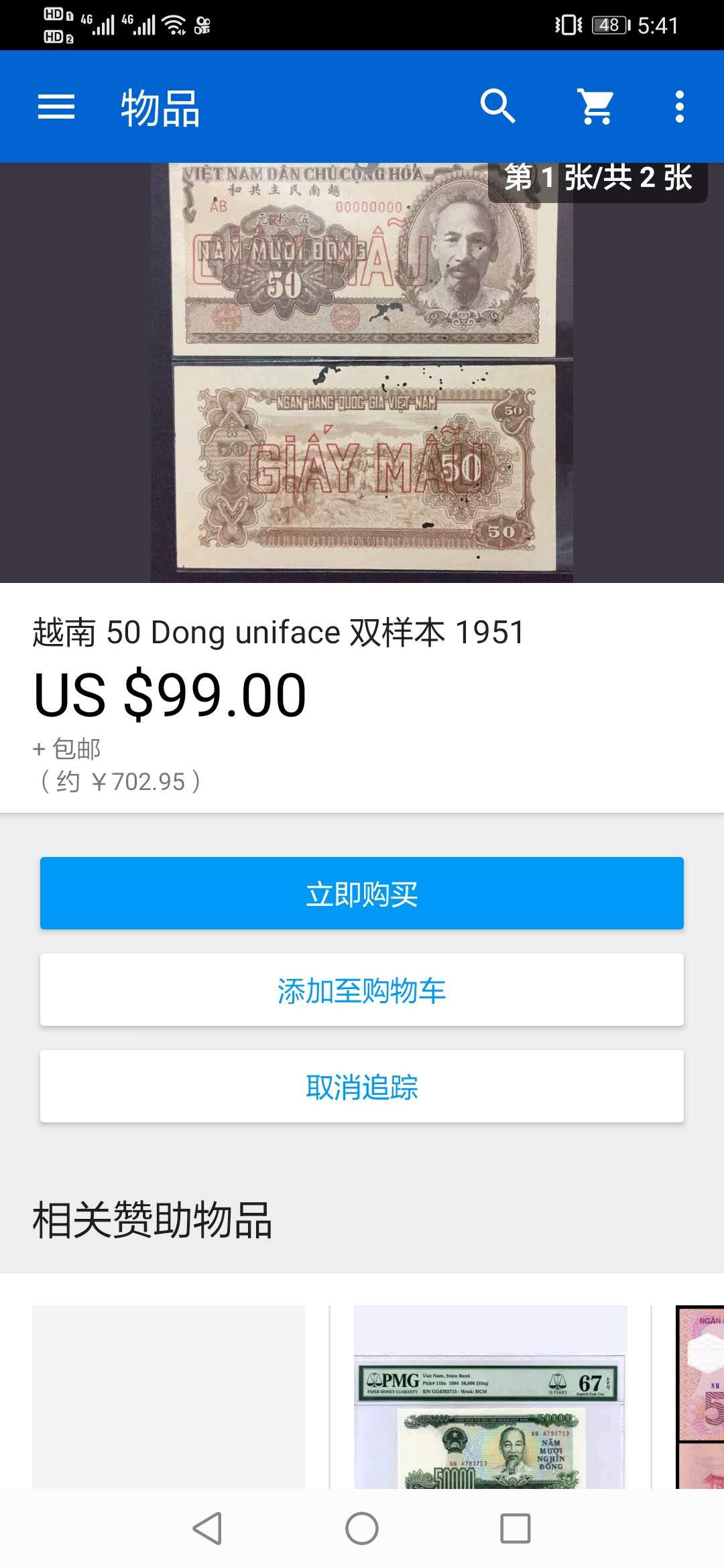Tap 取消追踪 to unwatch item
Screen dimensions: 724x1568
pos(362,1086)
